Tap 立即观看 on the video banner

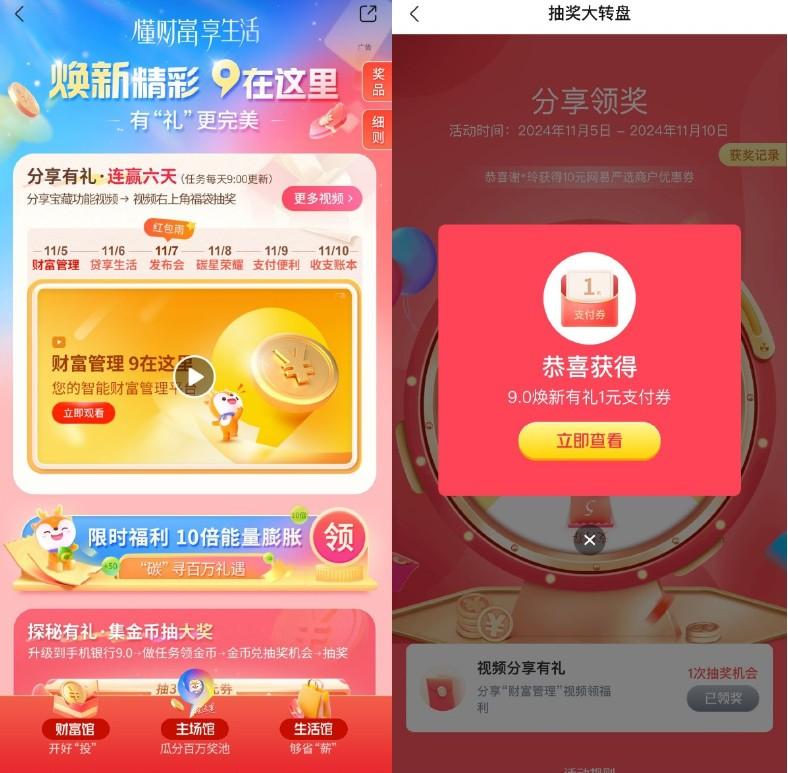[x=83, y=413]
